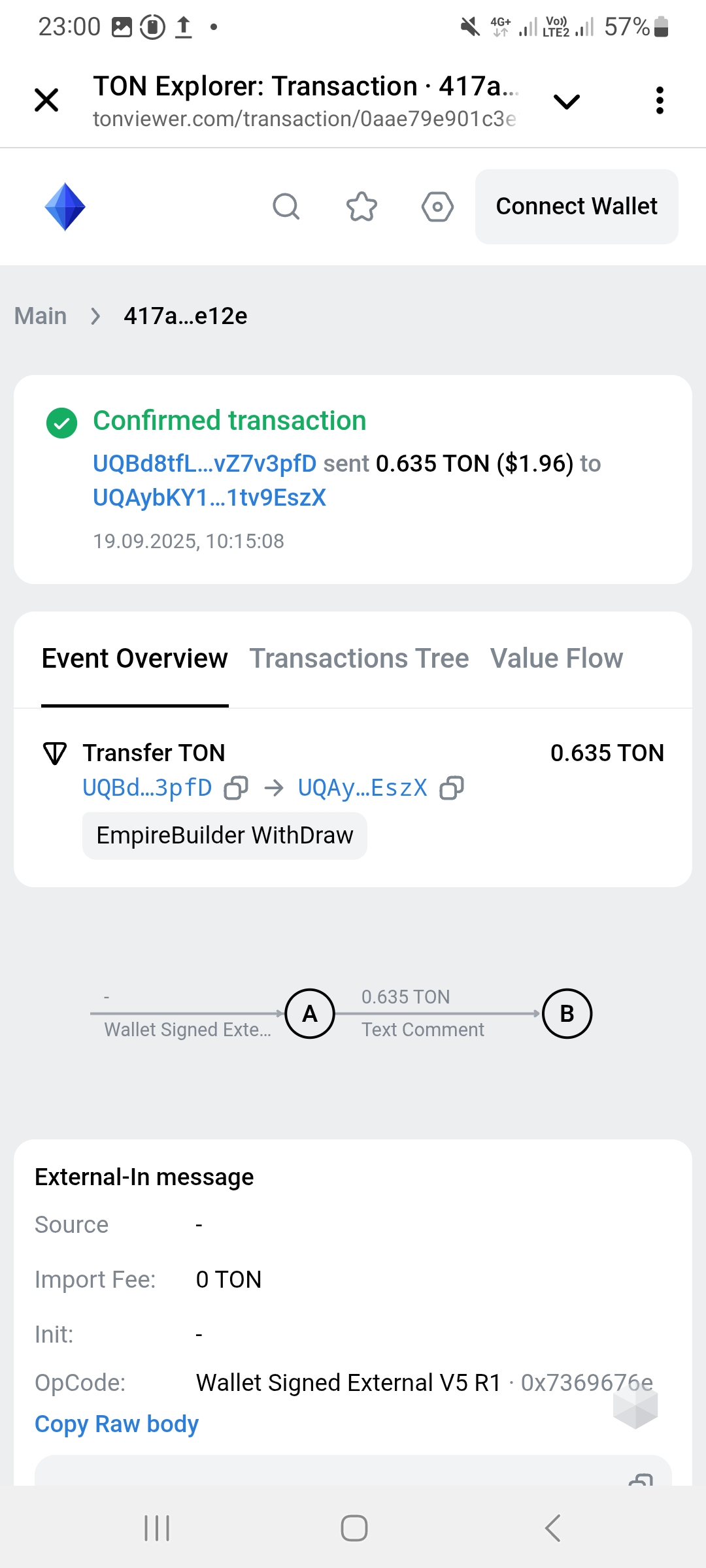Close the in-app browser tab
The width and height of the screenshot is (706, 1568).
pyautogui.click(x=46, y=101)
